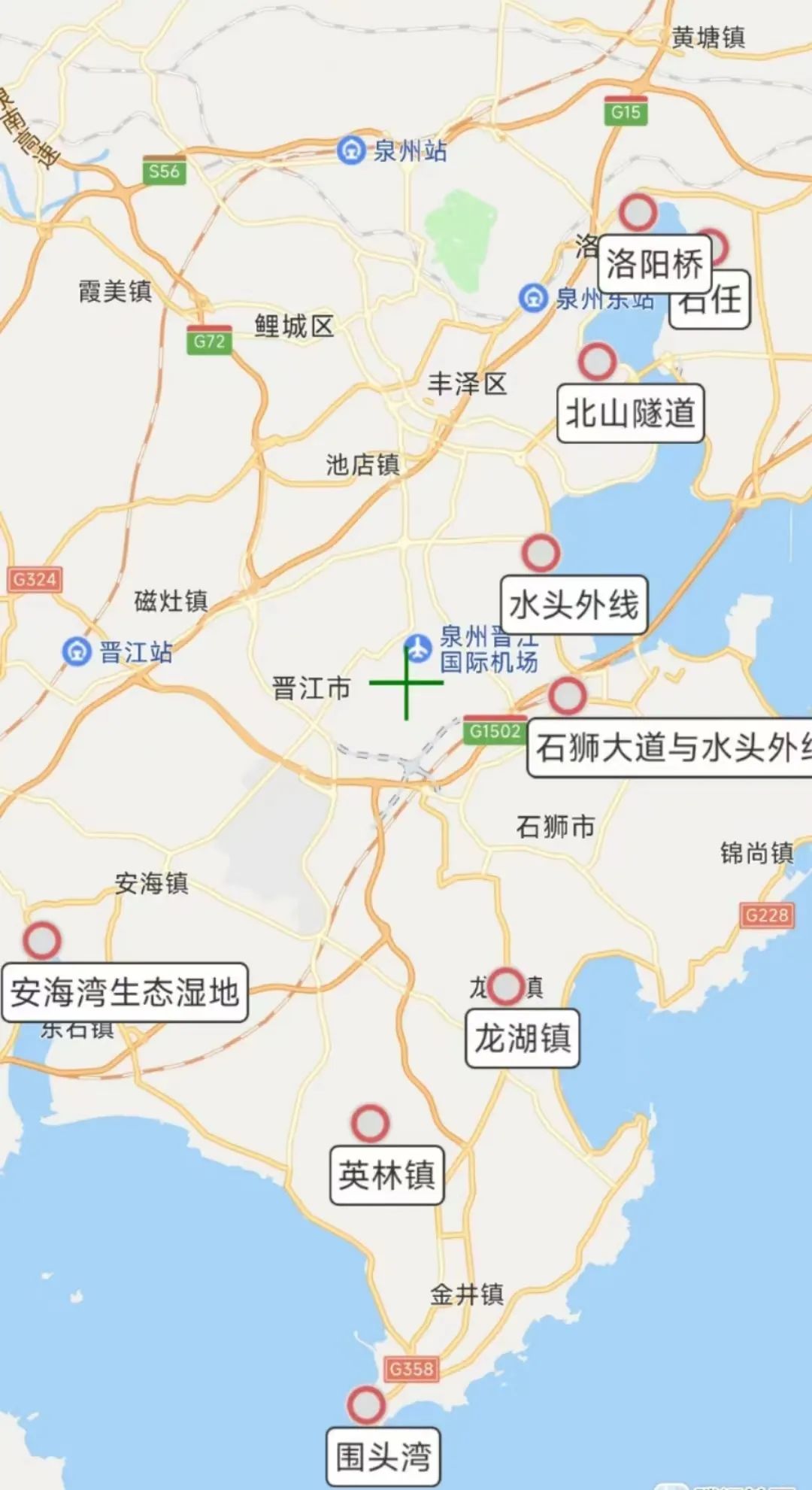812x1490 pixels.
Task: Tap the 北山隧道 marker
Action: click(x=597, y=362)
